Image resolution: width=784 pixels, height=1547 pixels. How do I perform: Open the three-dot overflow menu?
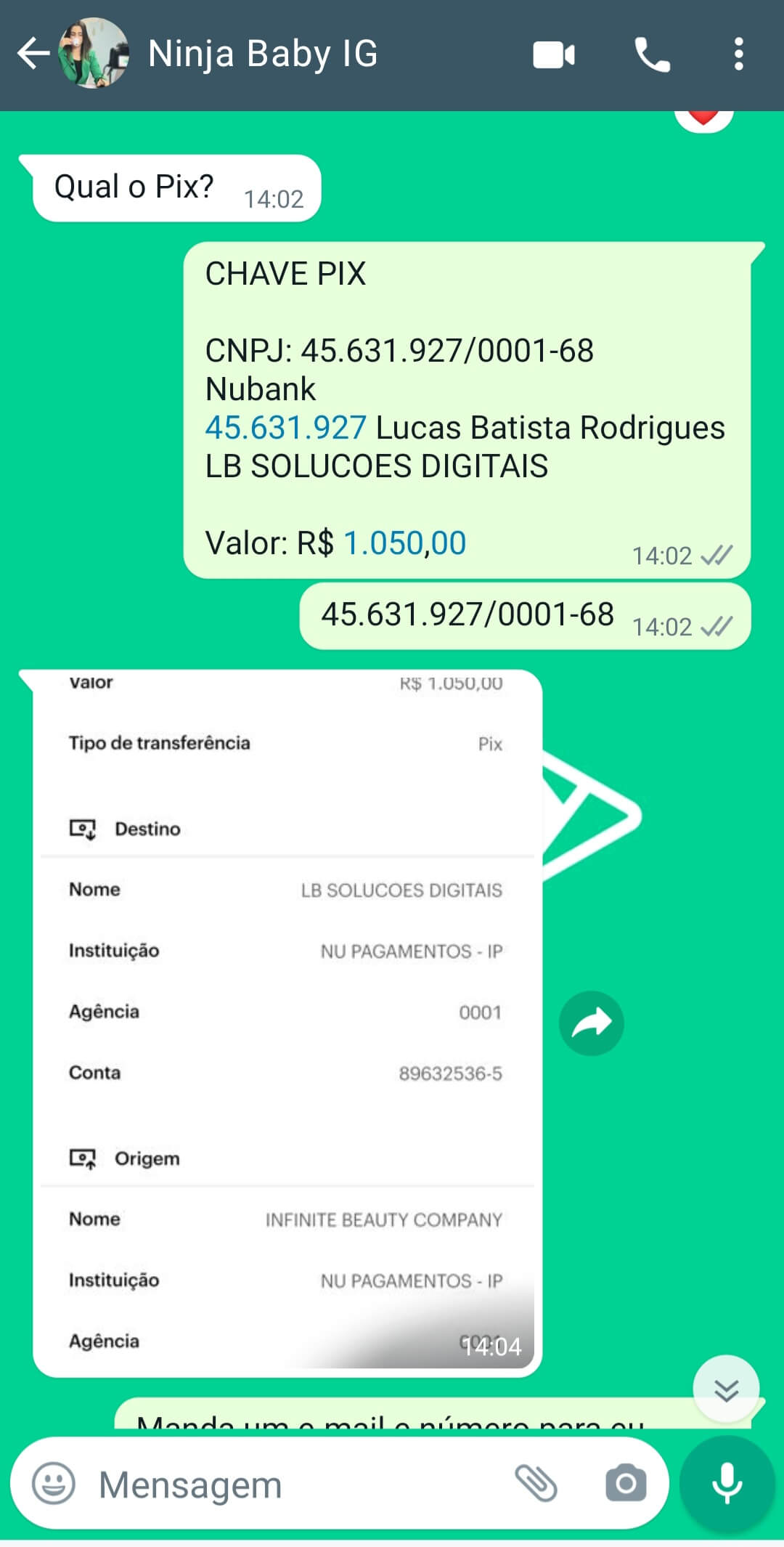point(739,53)
